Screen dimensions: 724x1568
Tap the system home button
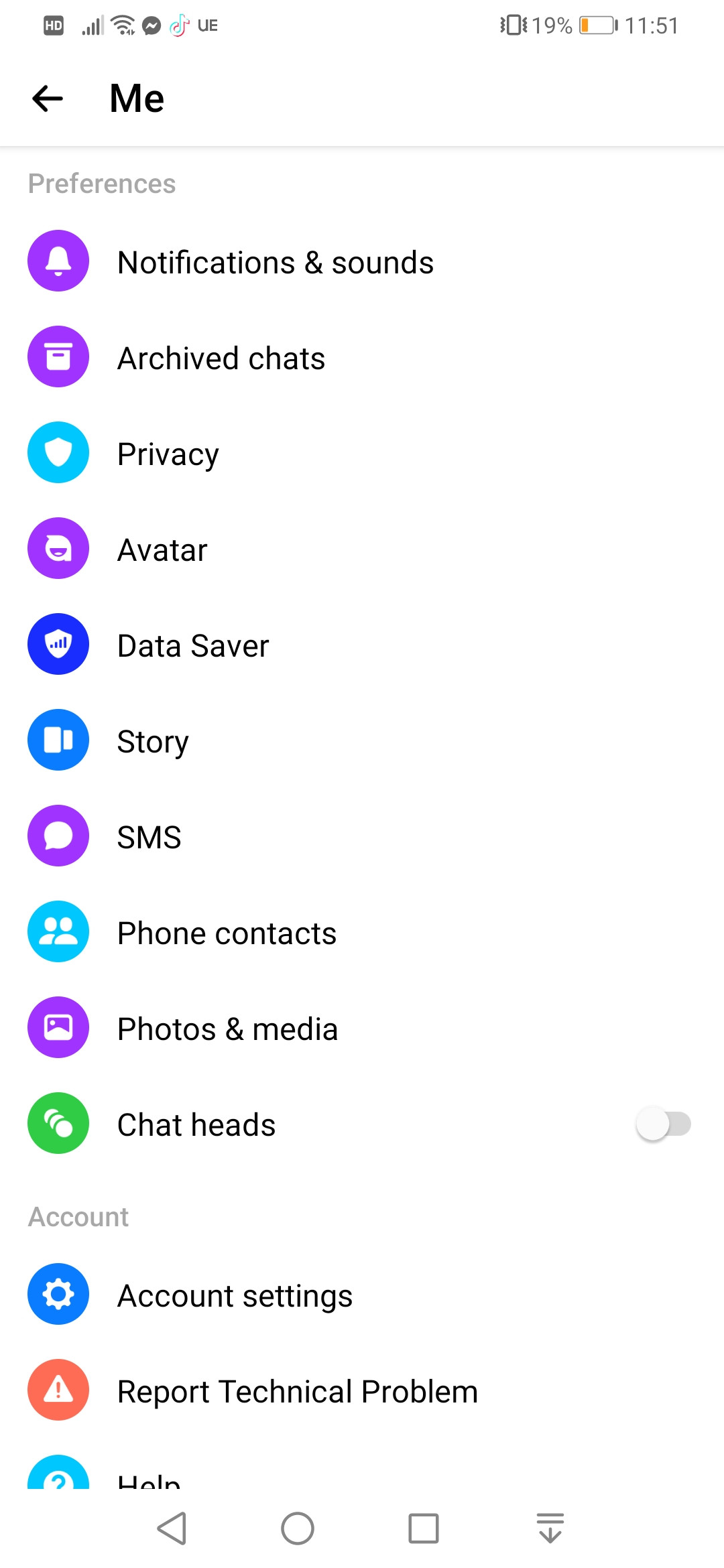[298, 1528]
